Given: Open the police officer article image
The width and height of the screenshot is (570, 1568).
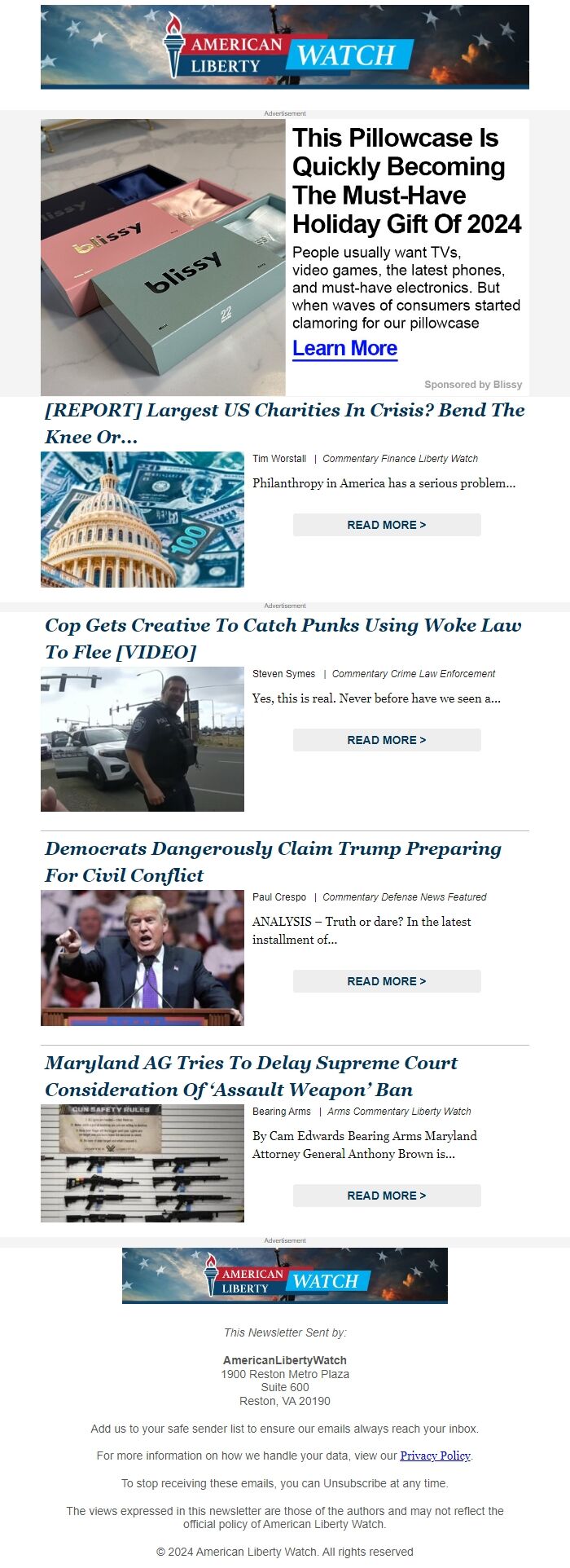Looking at the screenshot, I should tap(142, 738).
